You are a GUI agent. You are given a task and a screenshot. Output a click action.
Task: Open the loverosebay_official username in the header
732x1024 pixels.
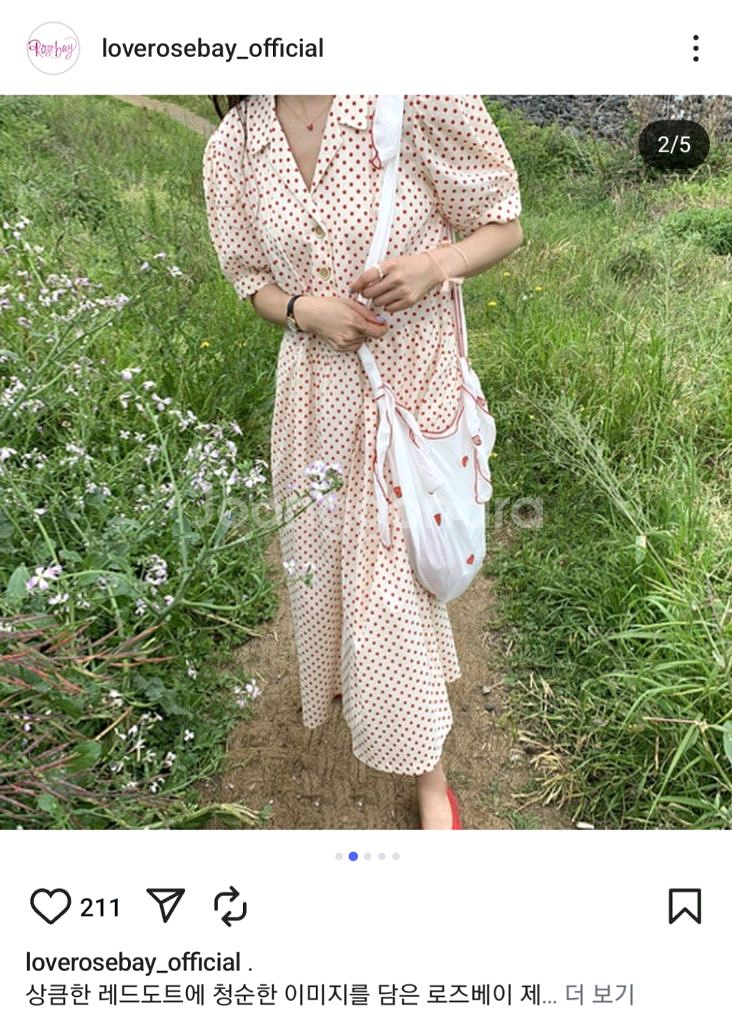click(x=213, y=48)
